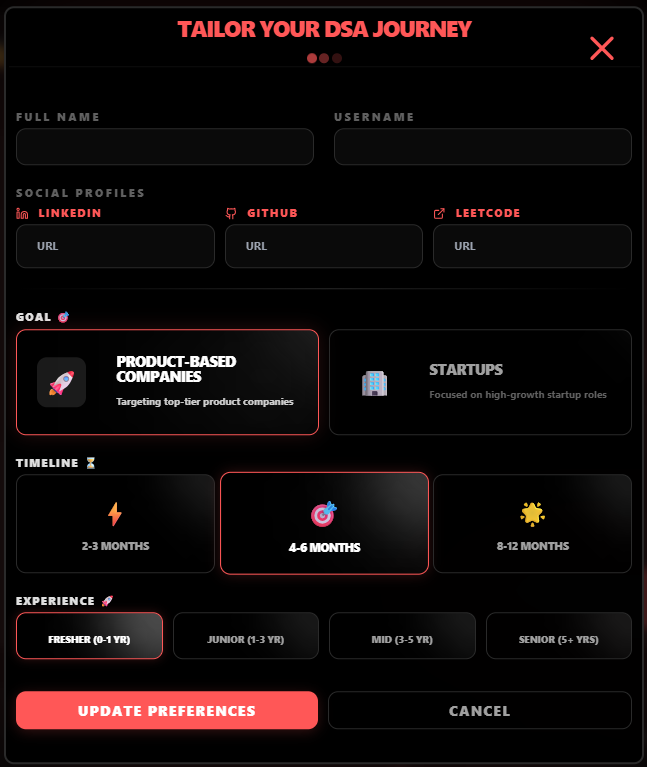Close the Tailor Your DSA Journey dialog

pos(601,48)
